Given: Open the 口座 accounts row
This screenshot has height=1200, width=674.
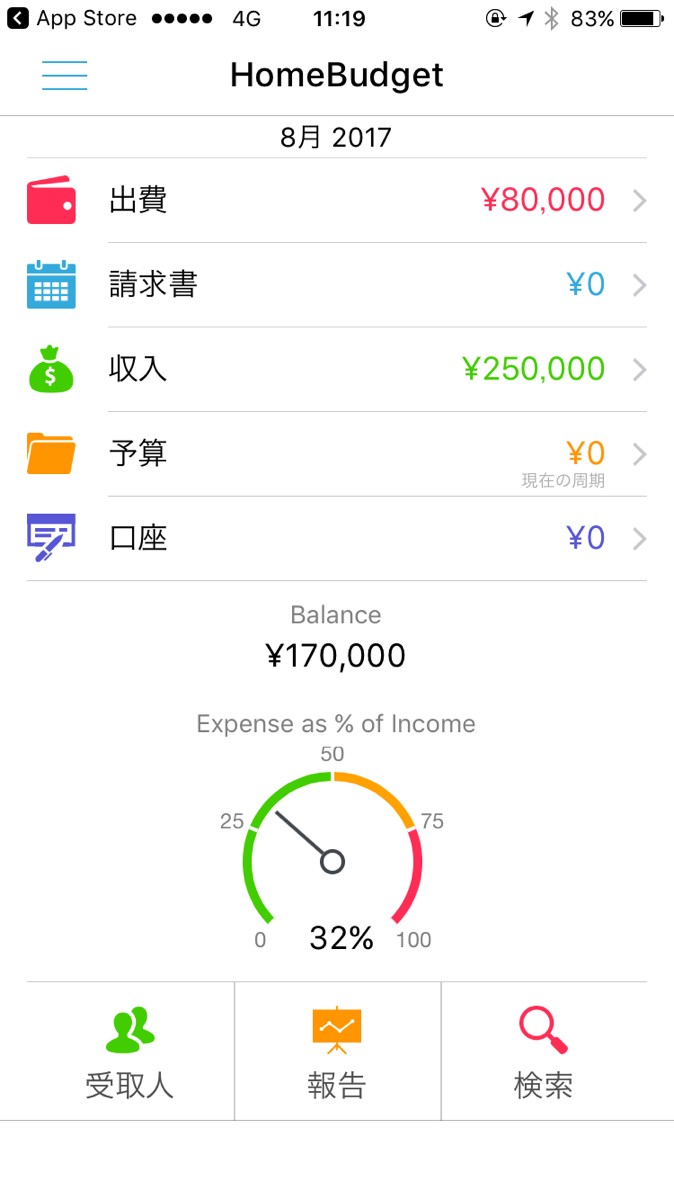Looking at the screenshot, I should coord(337,539).
